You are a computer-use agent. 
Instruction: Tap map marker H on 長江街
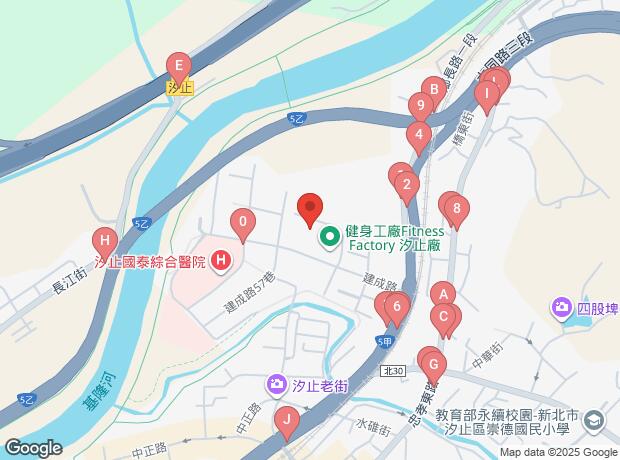pyautogui.click(x=103, y=241)
